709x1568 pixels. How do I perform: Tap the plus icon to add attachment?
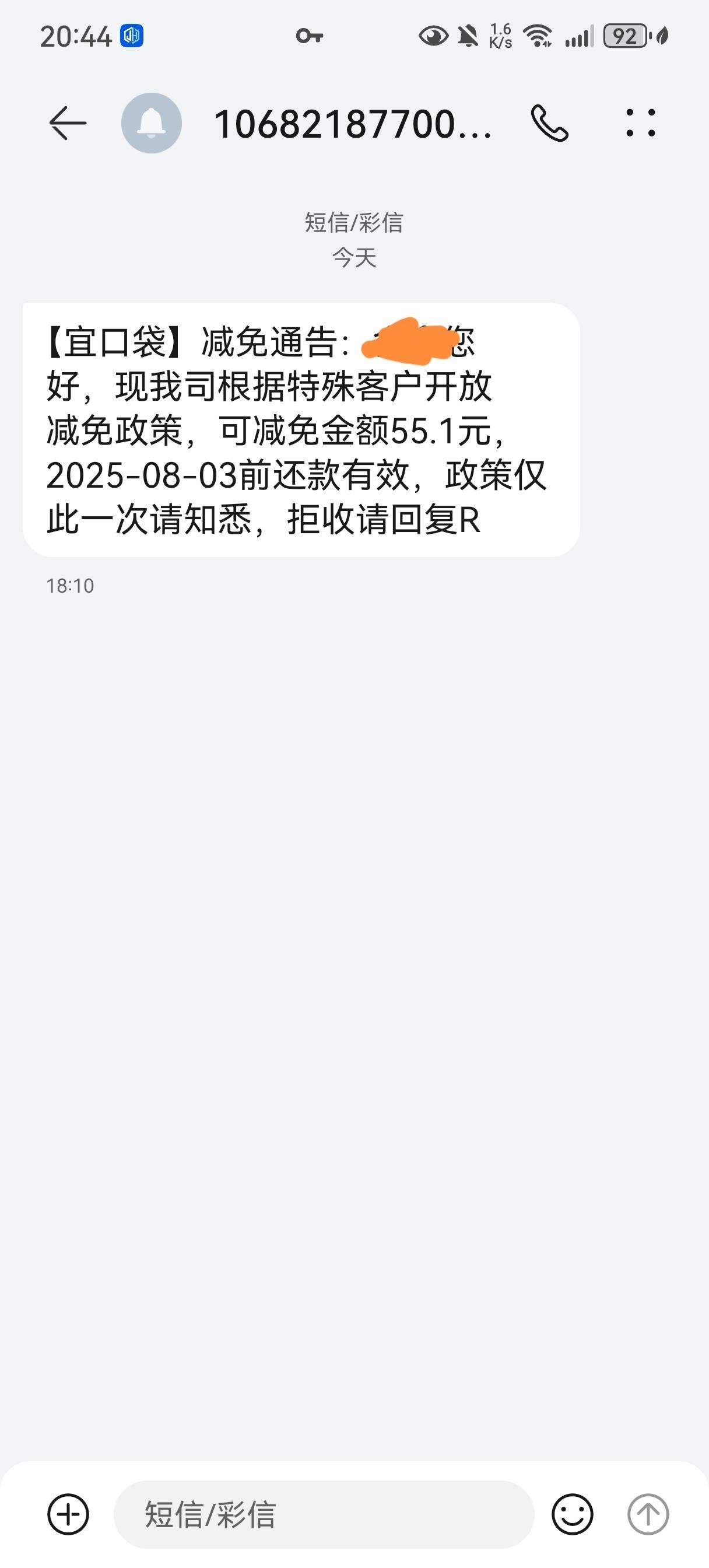[68, 1514]
